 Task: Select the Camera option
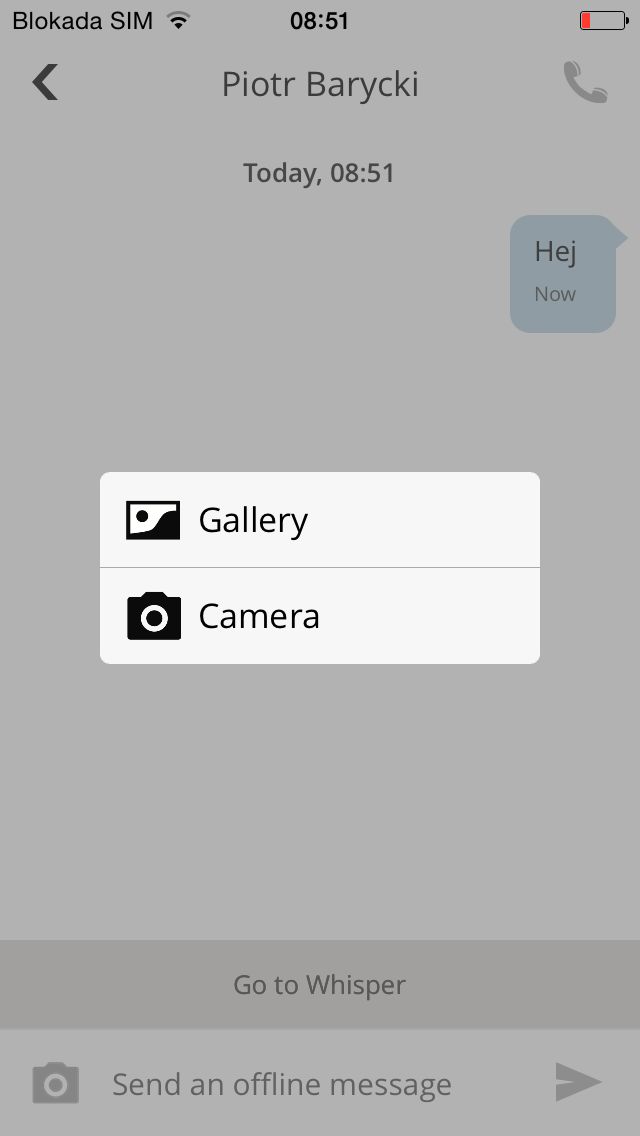[320, 616]
